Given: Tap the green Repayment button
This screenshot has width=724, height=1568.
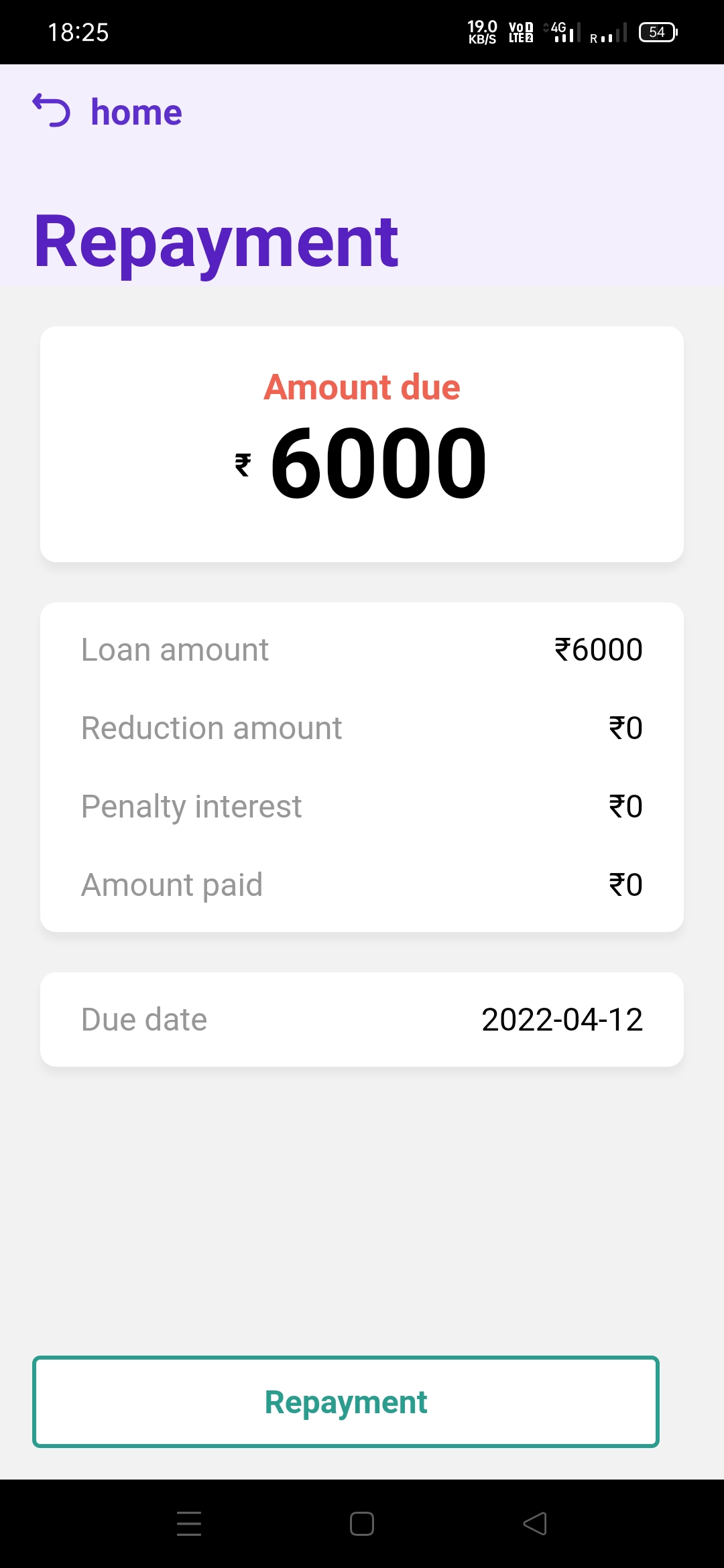Looking at the screenshot, I should tap(346, 1402).
